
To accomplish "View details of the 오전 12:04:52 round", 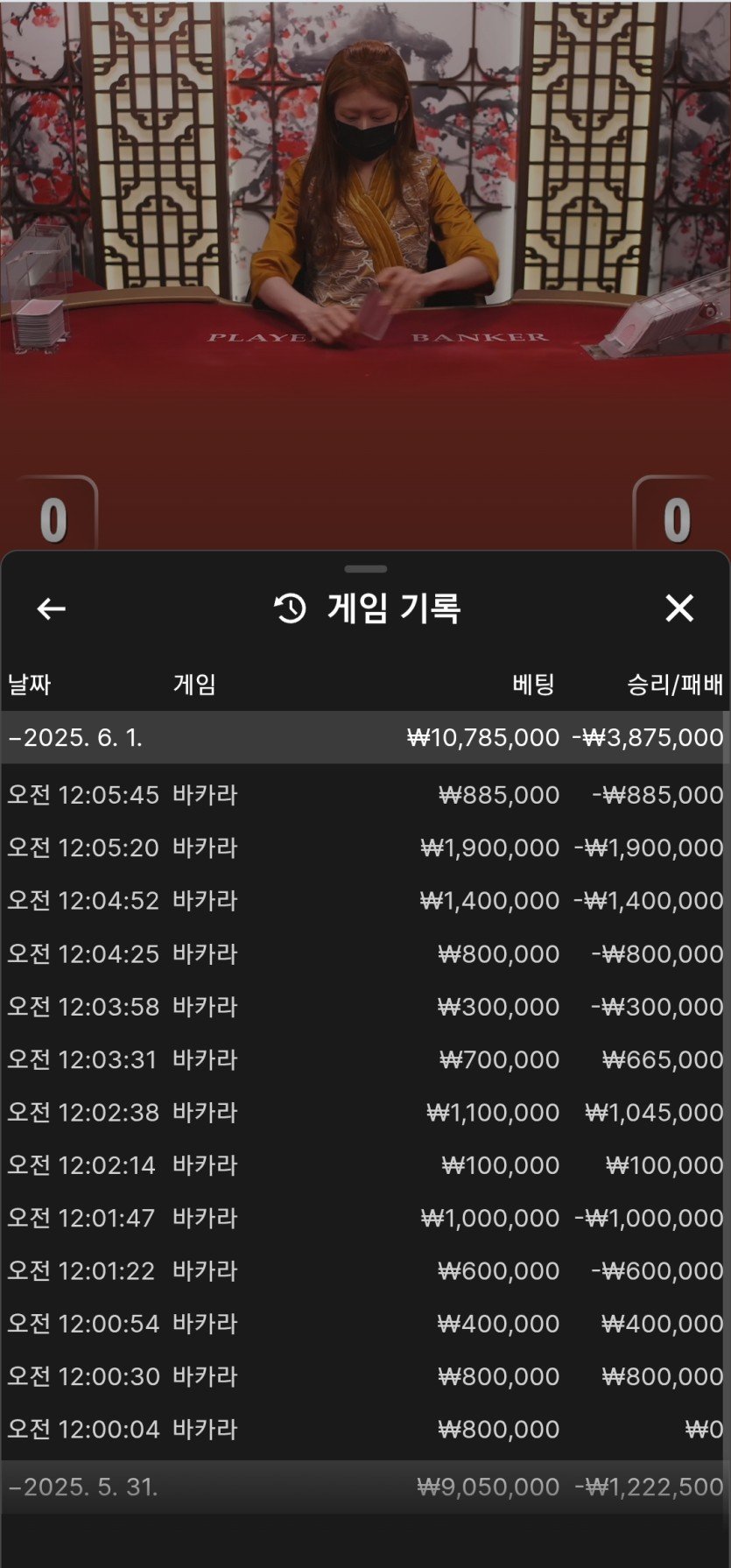I will [x=365, y=901].
